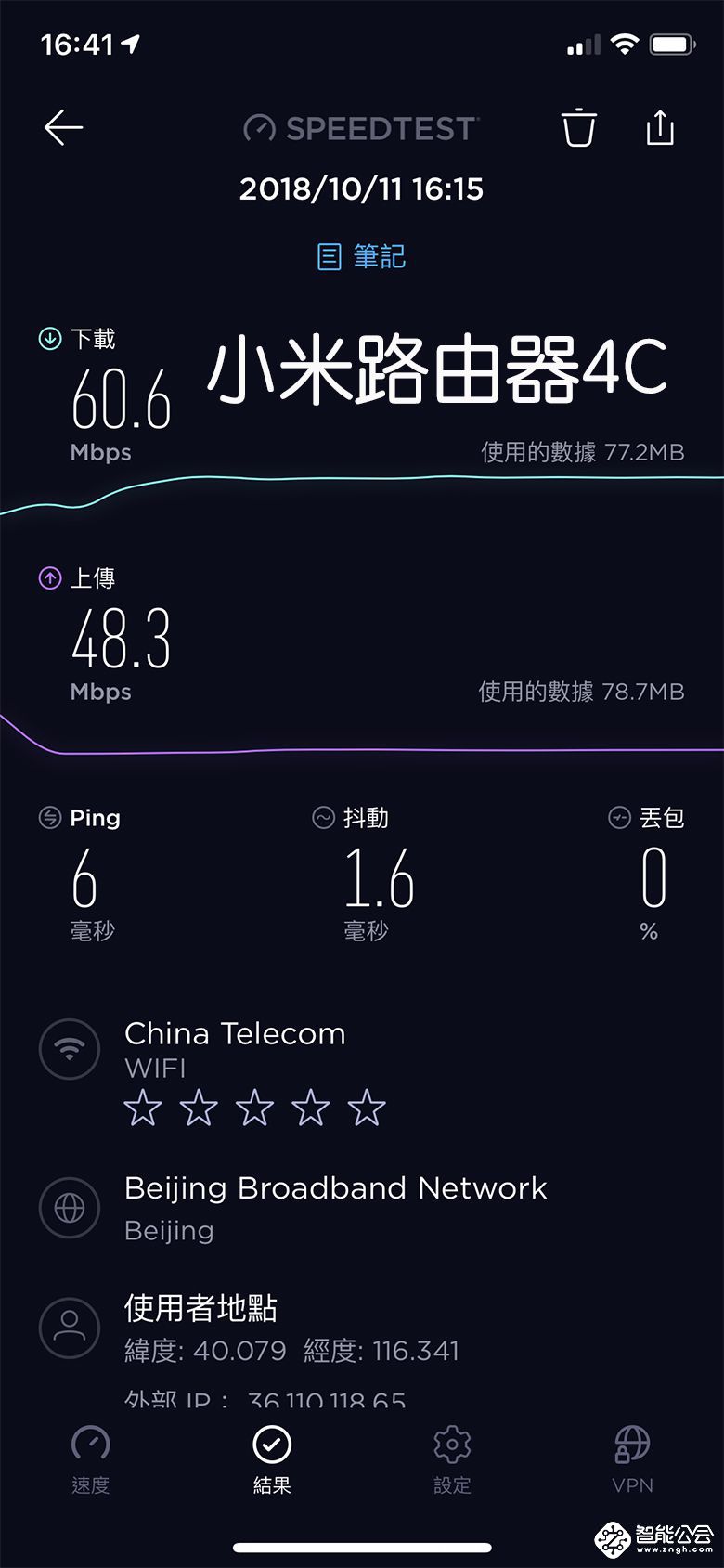Switch to the 速度 speed tab
This screenshot has height=1568, width=724.
pyautogui.click(x=89, y=1458)
